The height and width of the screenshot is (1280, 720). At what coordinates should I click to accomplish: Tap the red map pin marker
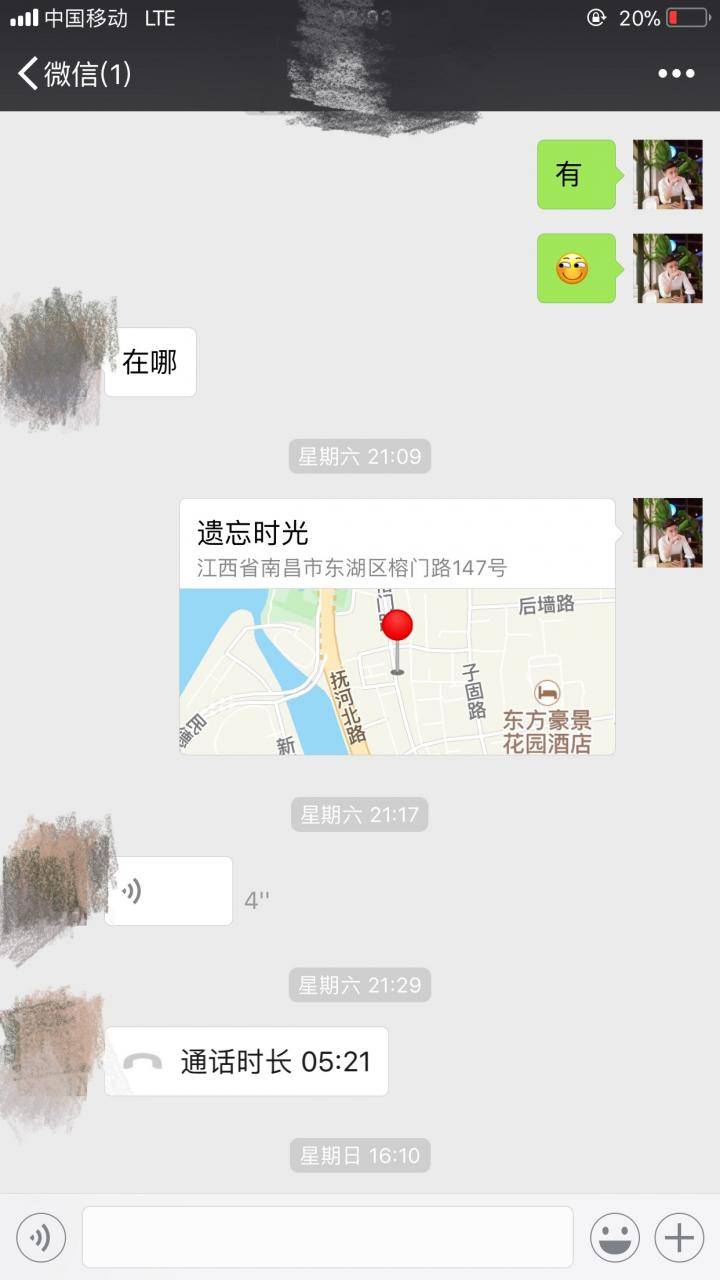coord(396,625)
